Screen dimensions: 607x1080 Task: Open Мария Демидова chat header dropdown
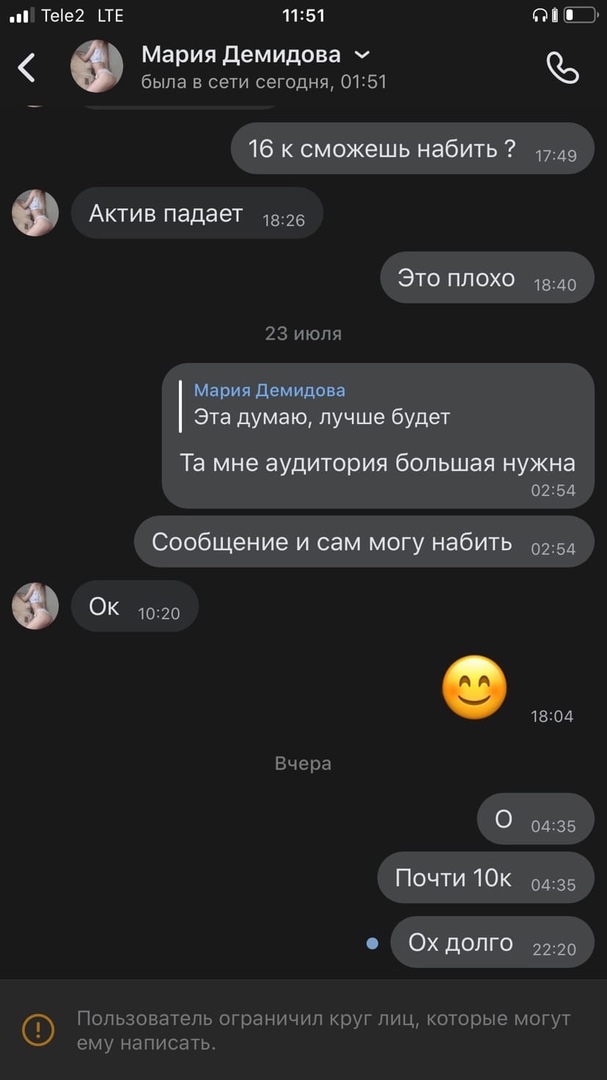(362, 55)
